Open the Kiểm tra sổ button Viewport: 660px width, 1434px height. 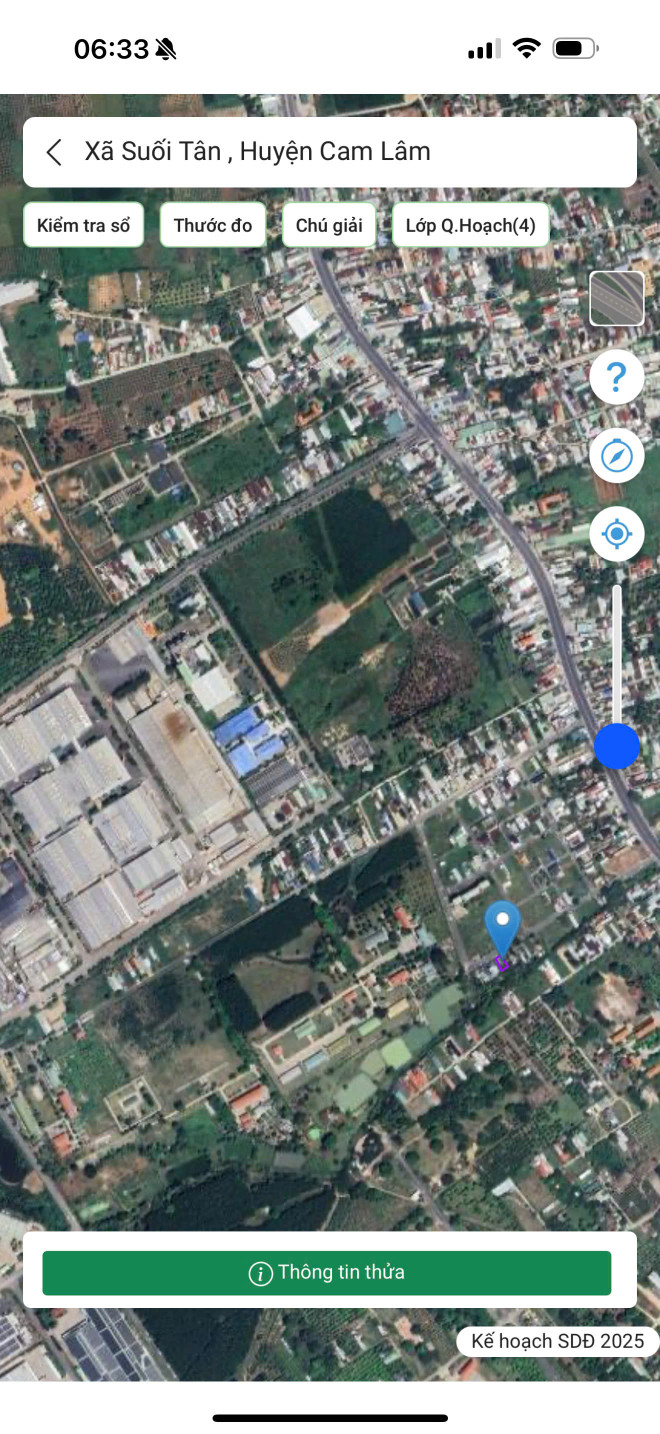tap(83, 225)
